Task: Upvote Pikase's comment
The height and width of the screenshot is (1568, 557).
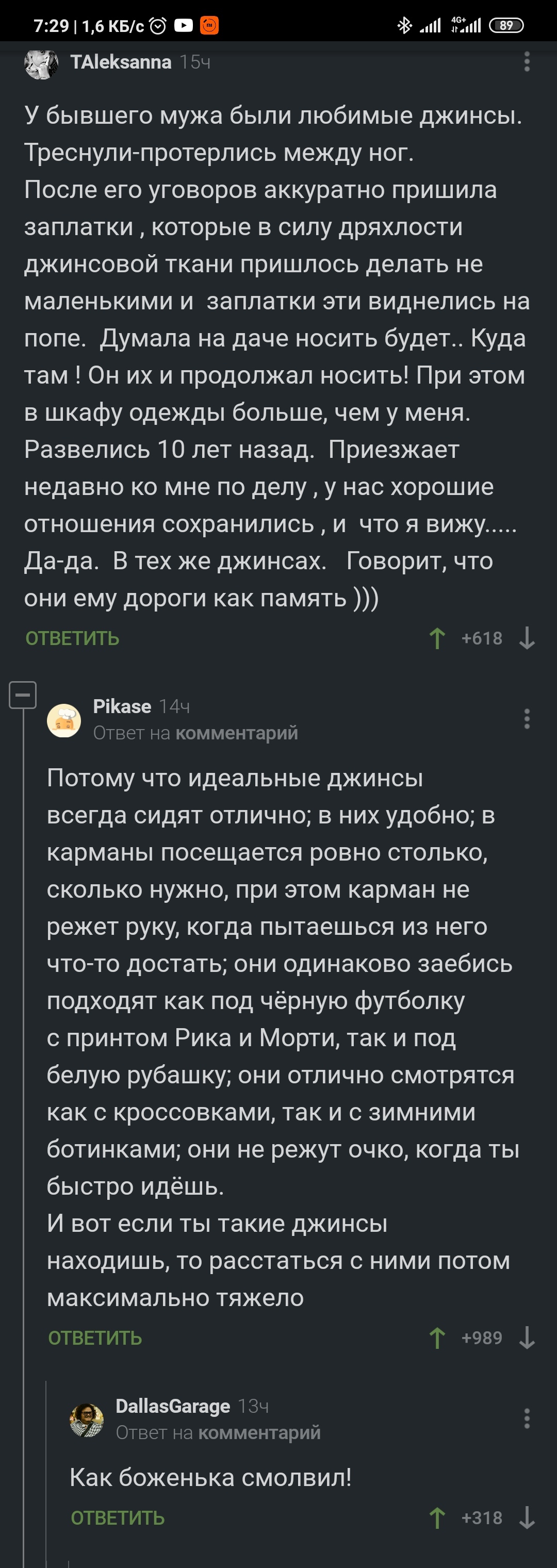Action: click(x=437, y=1338)
